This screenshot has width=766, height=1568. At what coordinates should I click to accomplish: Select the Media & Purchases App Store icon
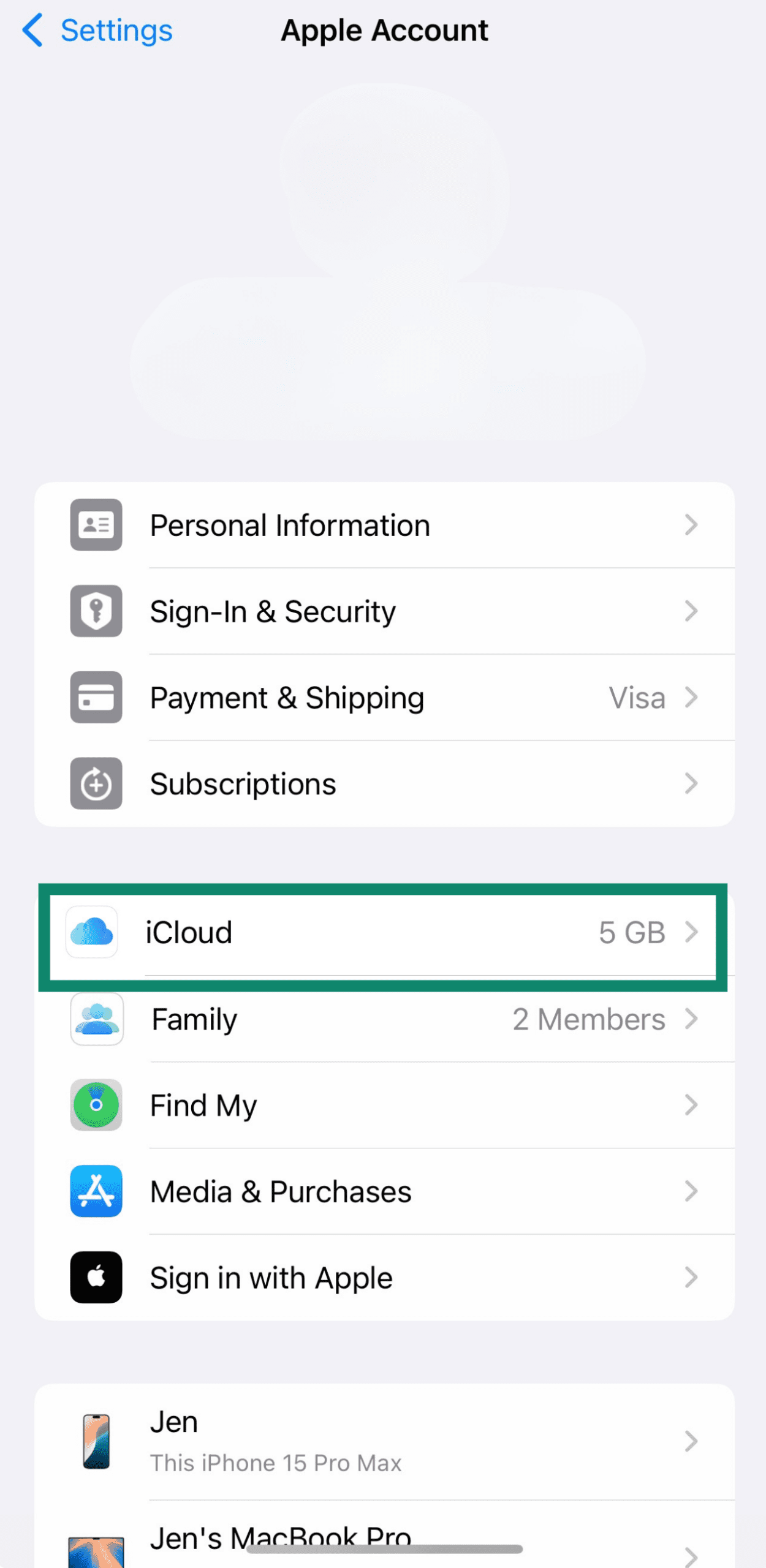(96, 1191)
